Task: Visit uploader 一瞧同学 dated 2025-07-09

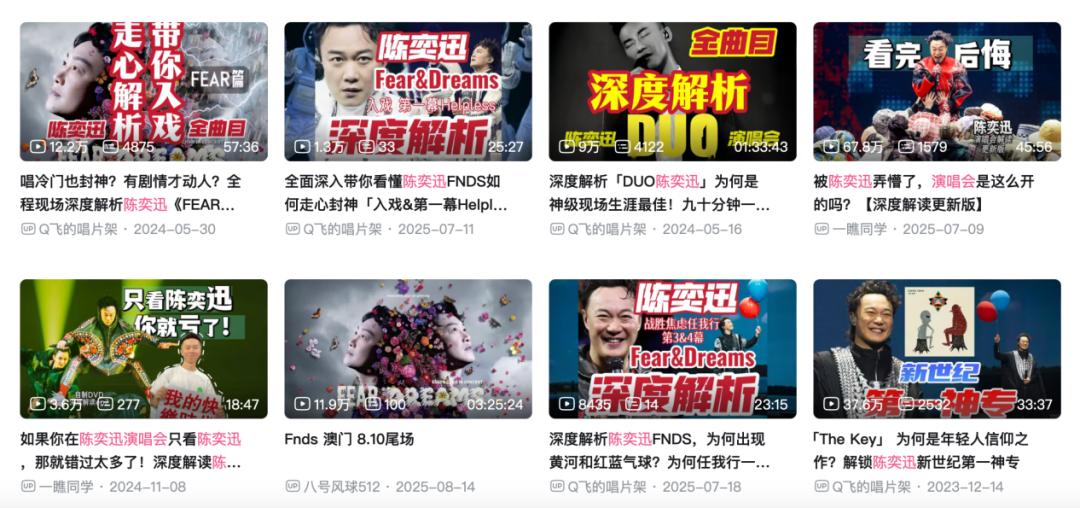Action: [859, 229]
